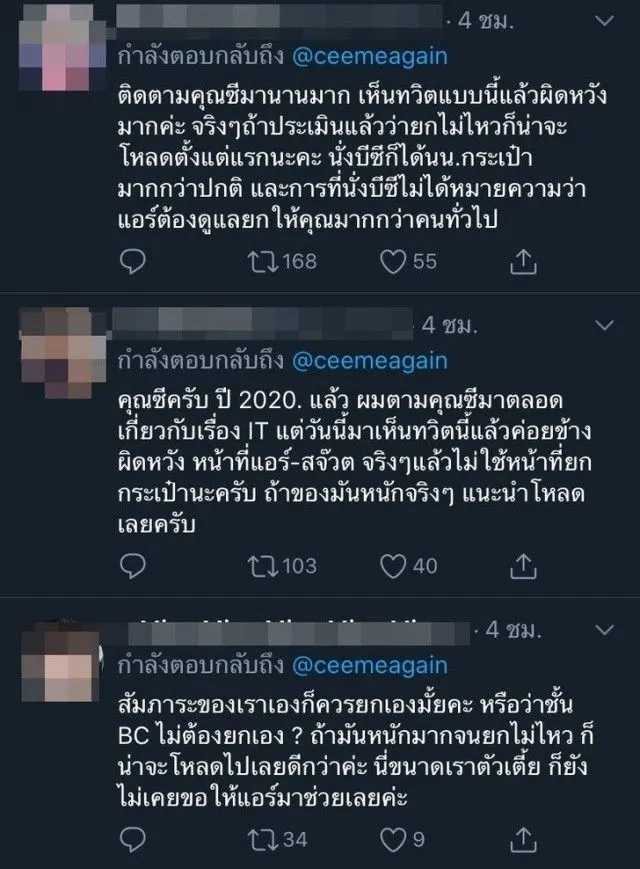Open @ceemeagain link in the first reply
640x869 pixels.
click(371, 58)
